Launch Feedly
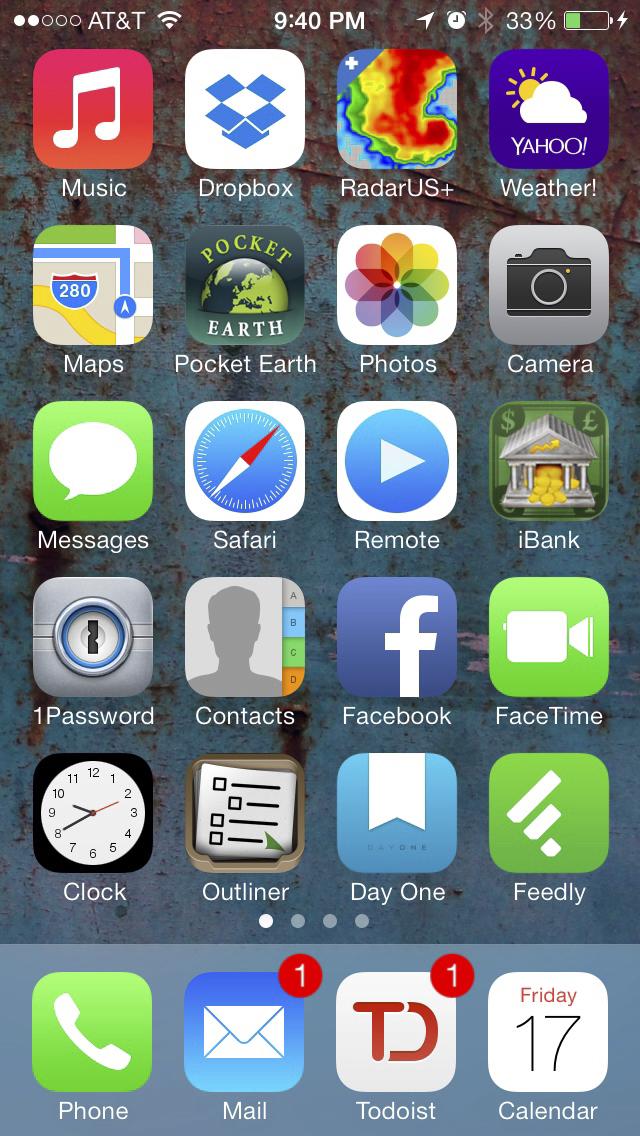The height and width of the screenshot is (1136, 640). (x=549, y=813)
